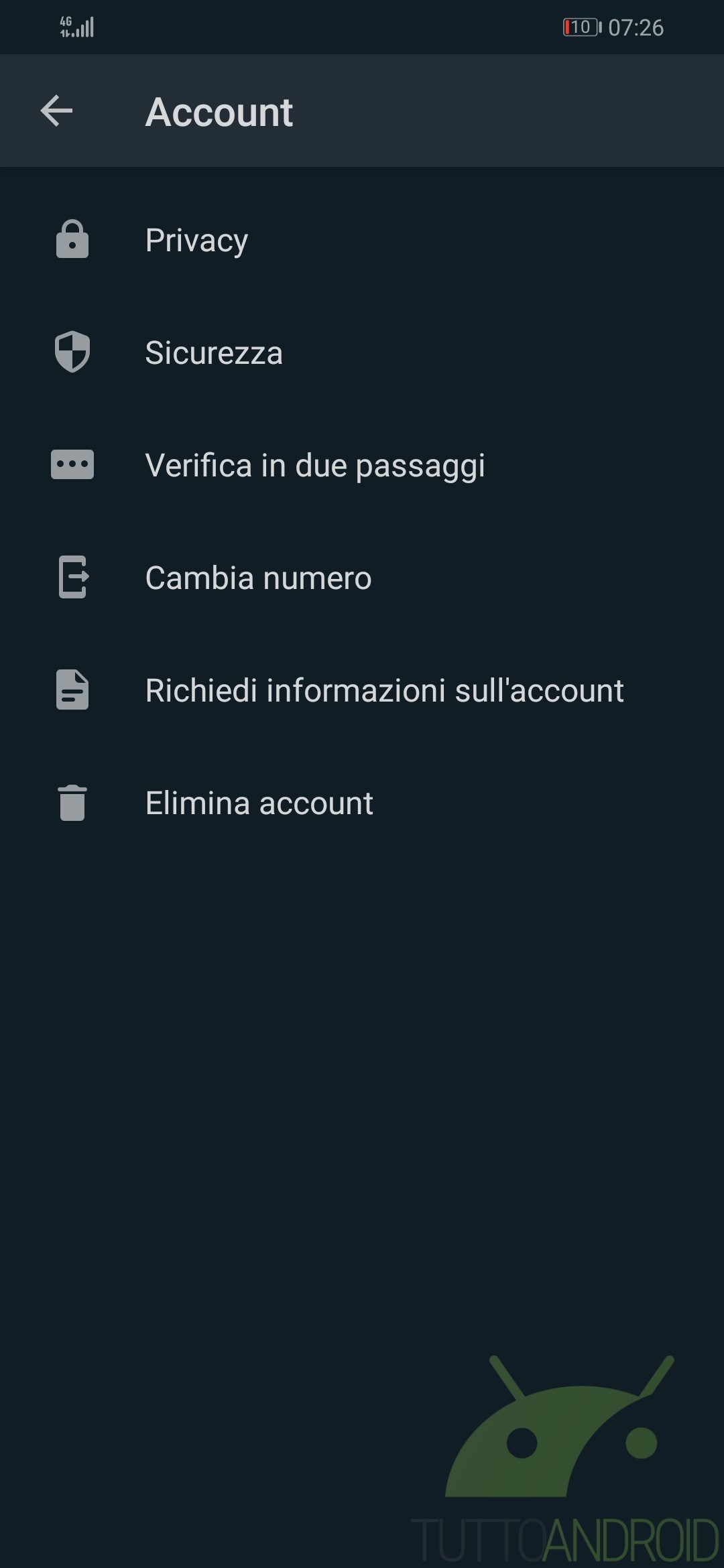Open Richiedi informazioni sull'account
Viewport: 724px width, 1568px height.
click(x=384, y=691)
